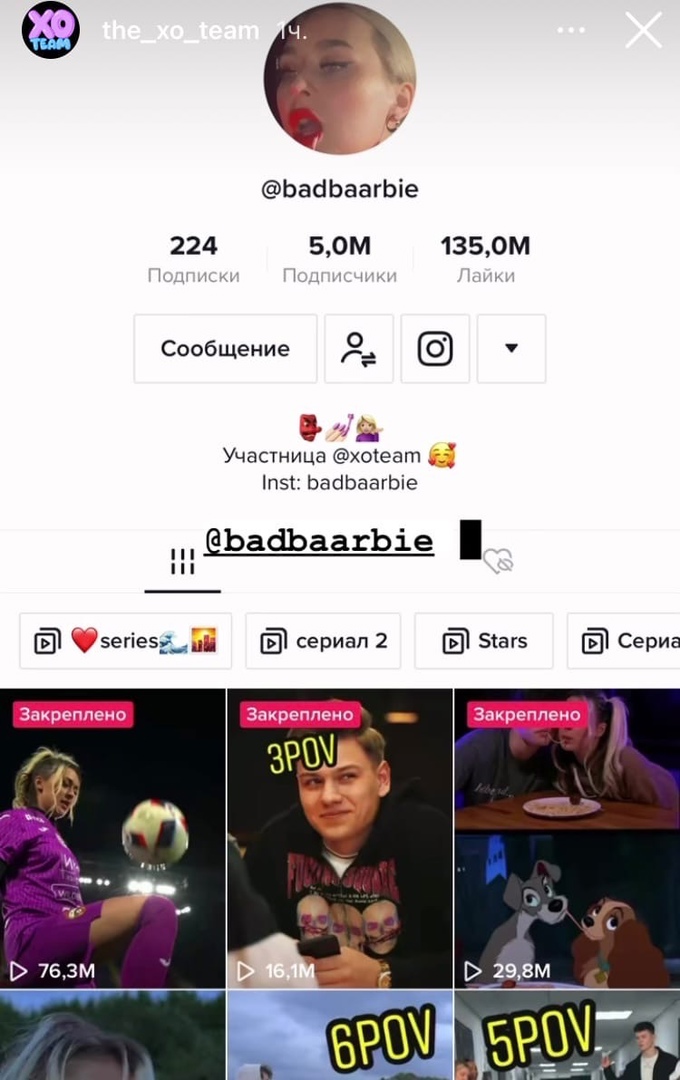Tap the XO Team avatar in the story header

tap(50, 30)
